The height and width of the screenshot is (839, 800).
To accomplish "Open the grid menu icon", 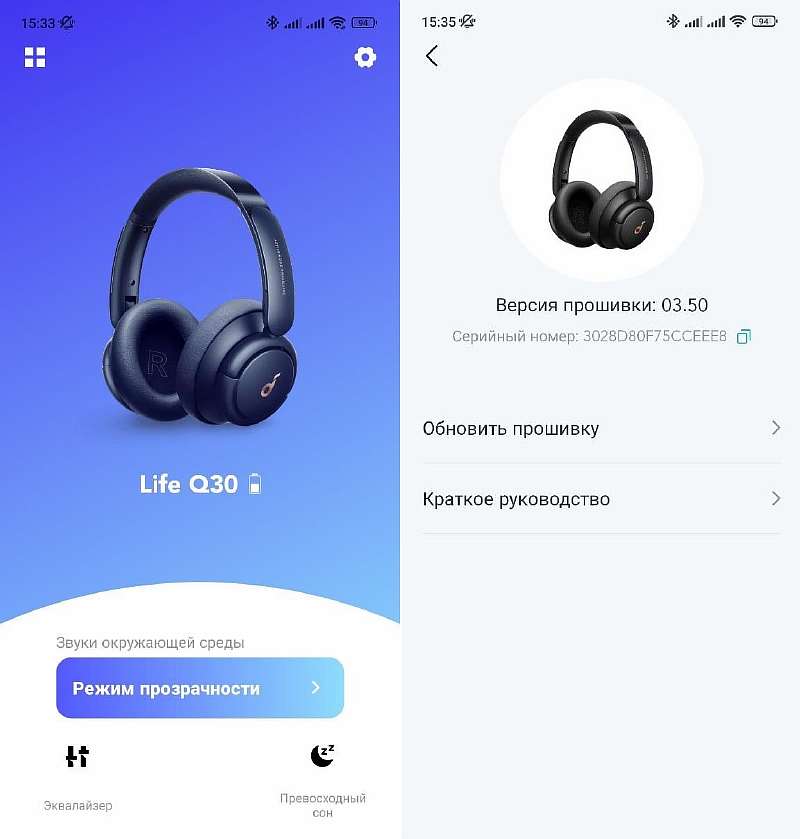I will (x=35, y=57).
